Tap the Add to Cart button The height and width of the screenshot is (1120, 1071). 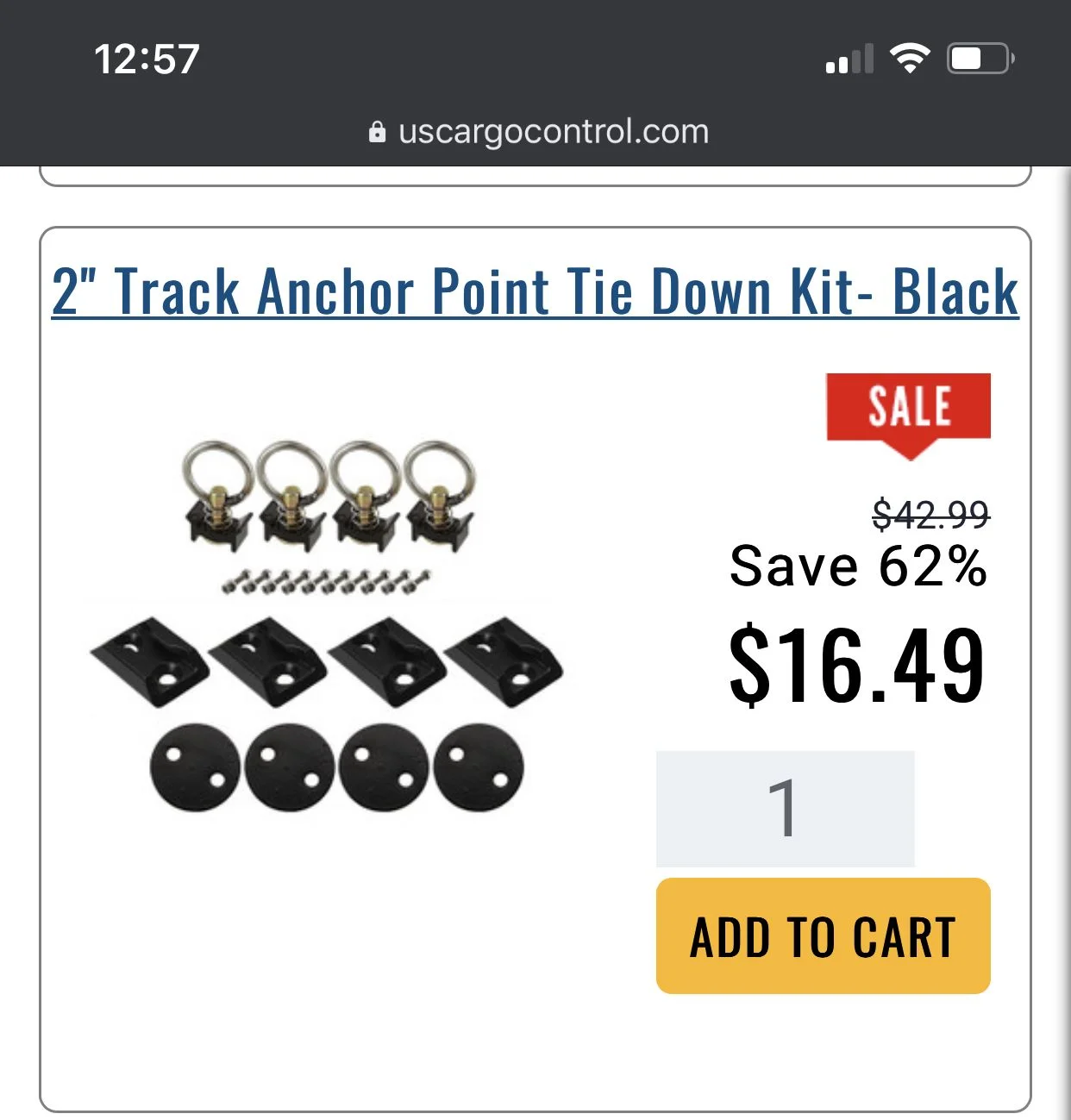[823, 936]
